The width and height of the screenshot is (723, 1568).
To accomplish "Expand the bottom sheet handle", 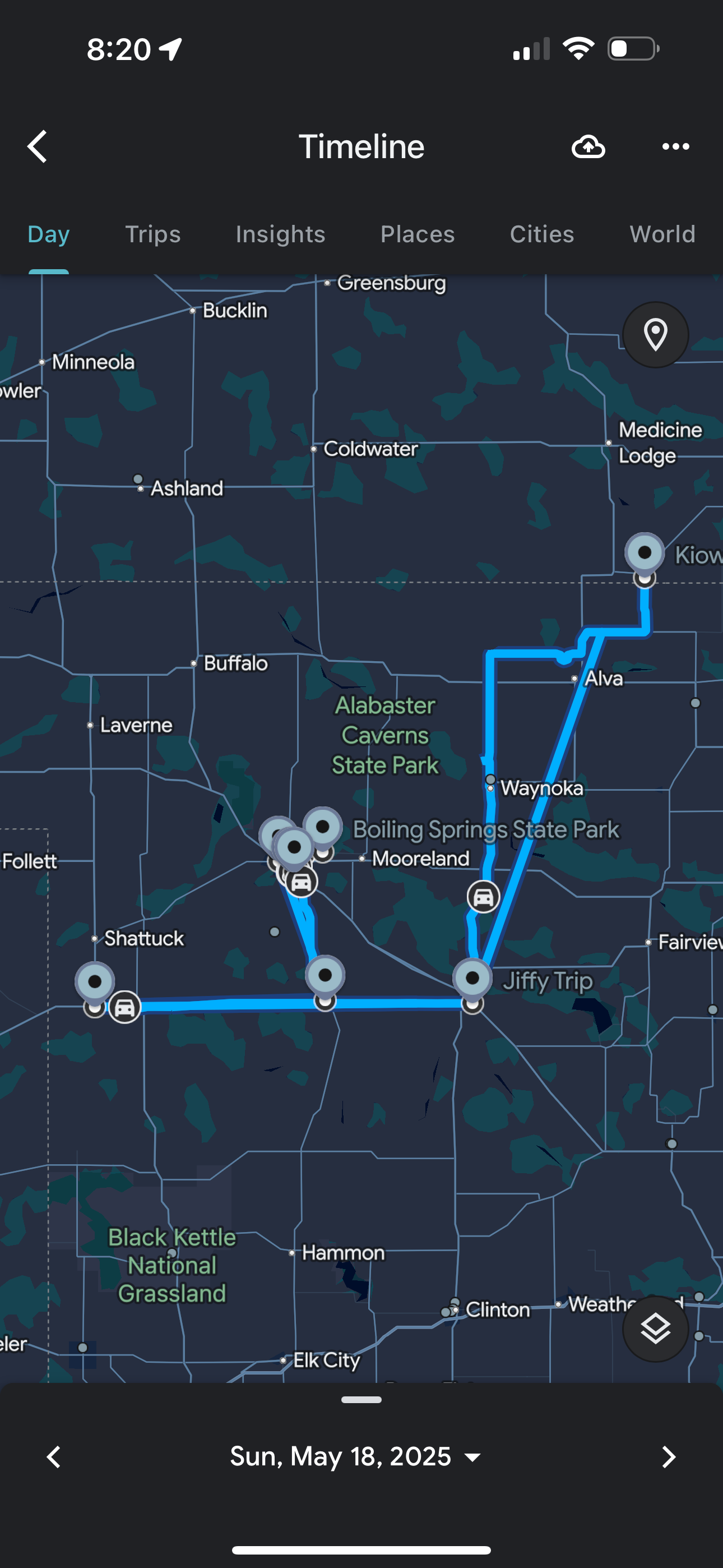I will 361,1400.
